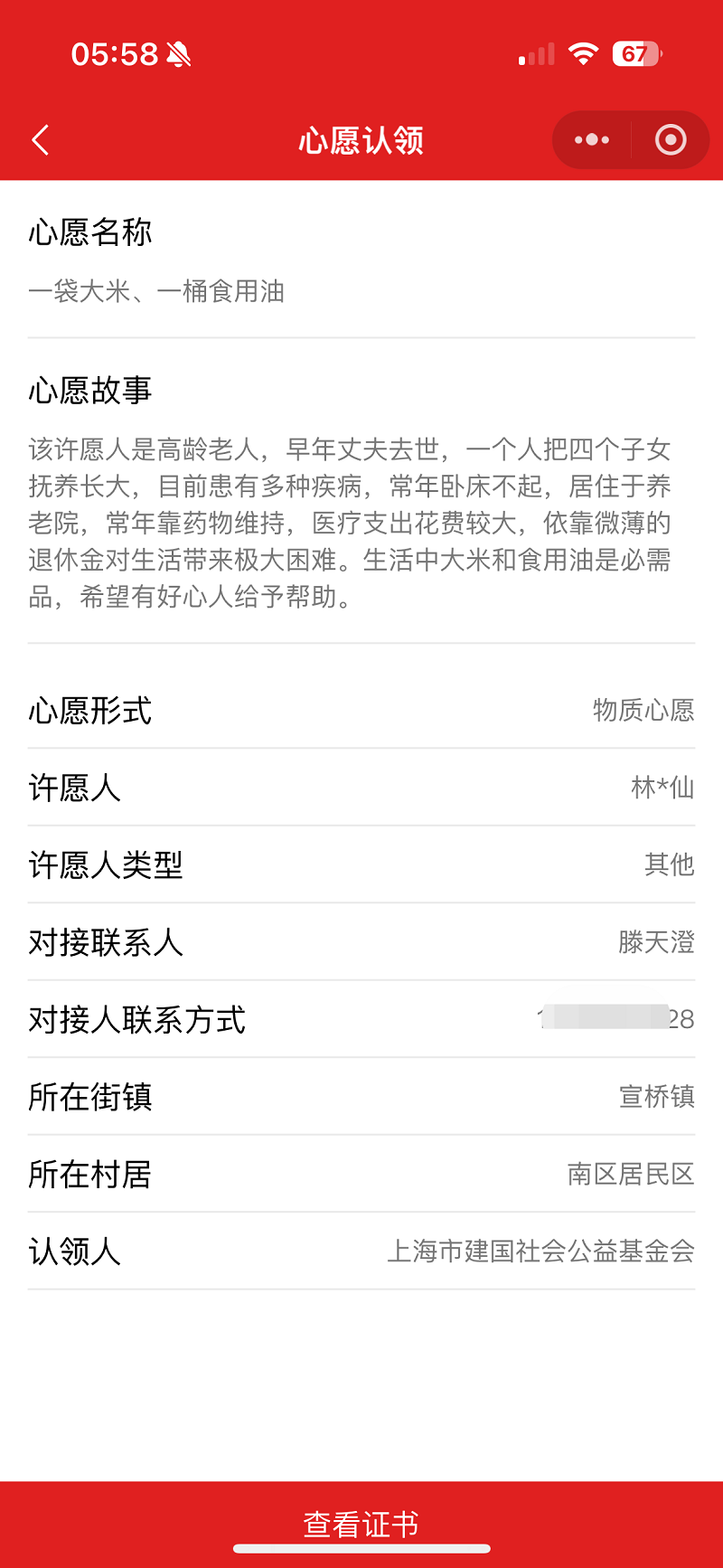
Task: Open the mini program more-options menu
Action: [x=592, y=140]
